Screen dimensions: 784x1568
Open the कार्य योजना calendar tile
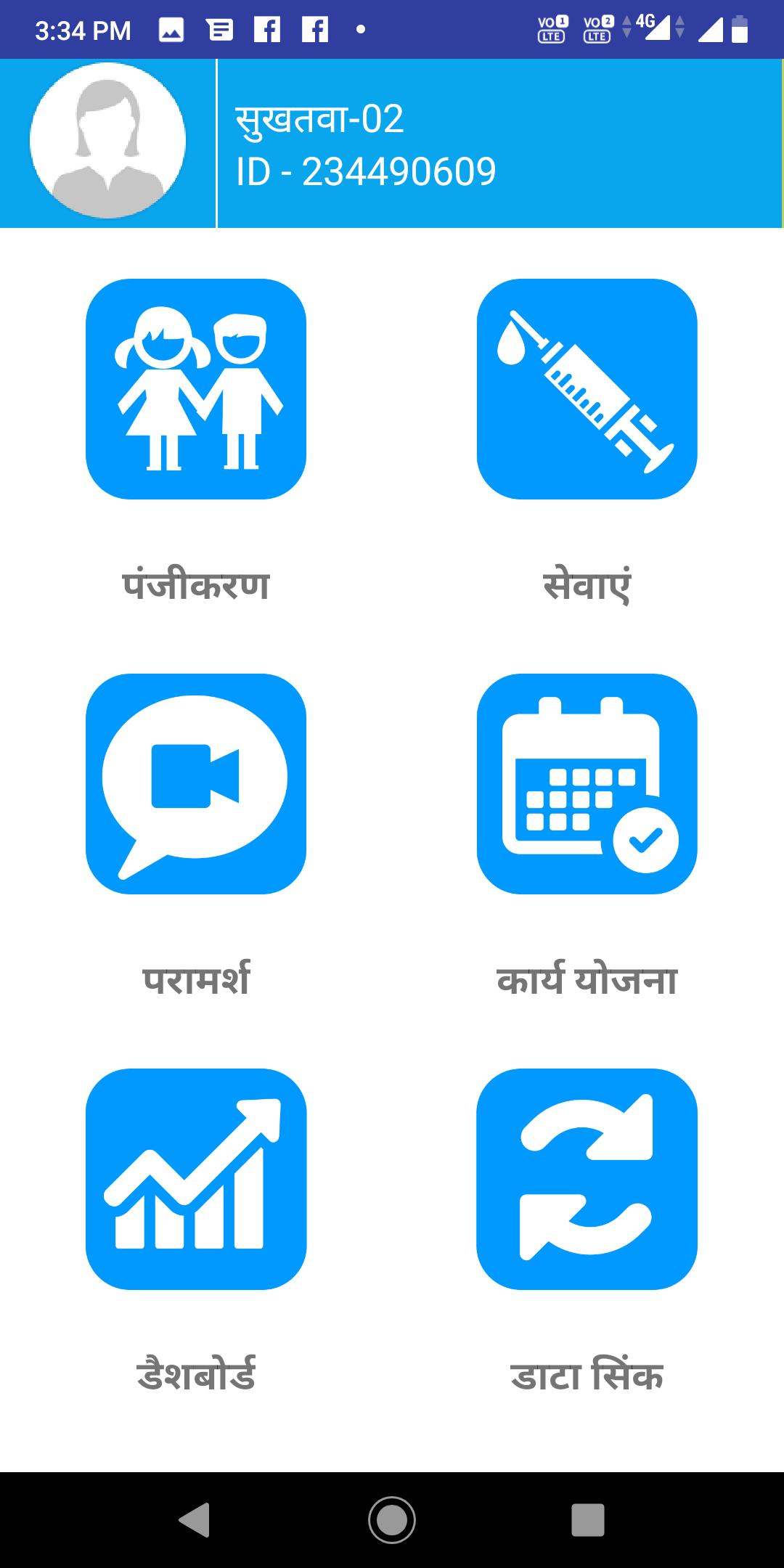(x=587, y=784)
